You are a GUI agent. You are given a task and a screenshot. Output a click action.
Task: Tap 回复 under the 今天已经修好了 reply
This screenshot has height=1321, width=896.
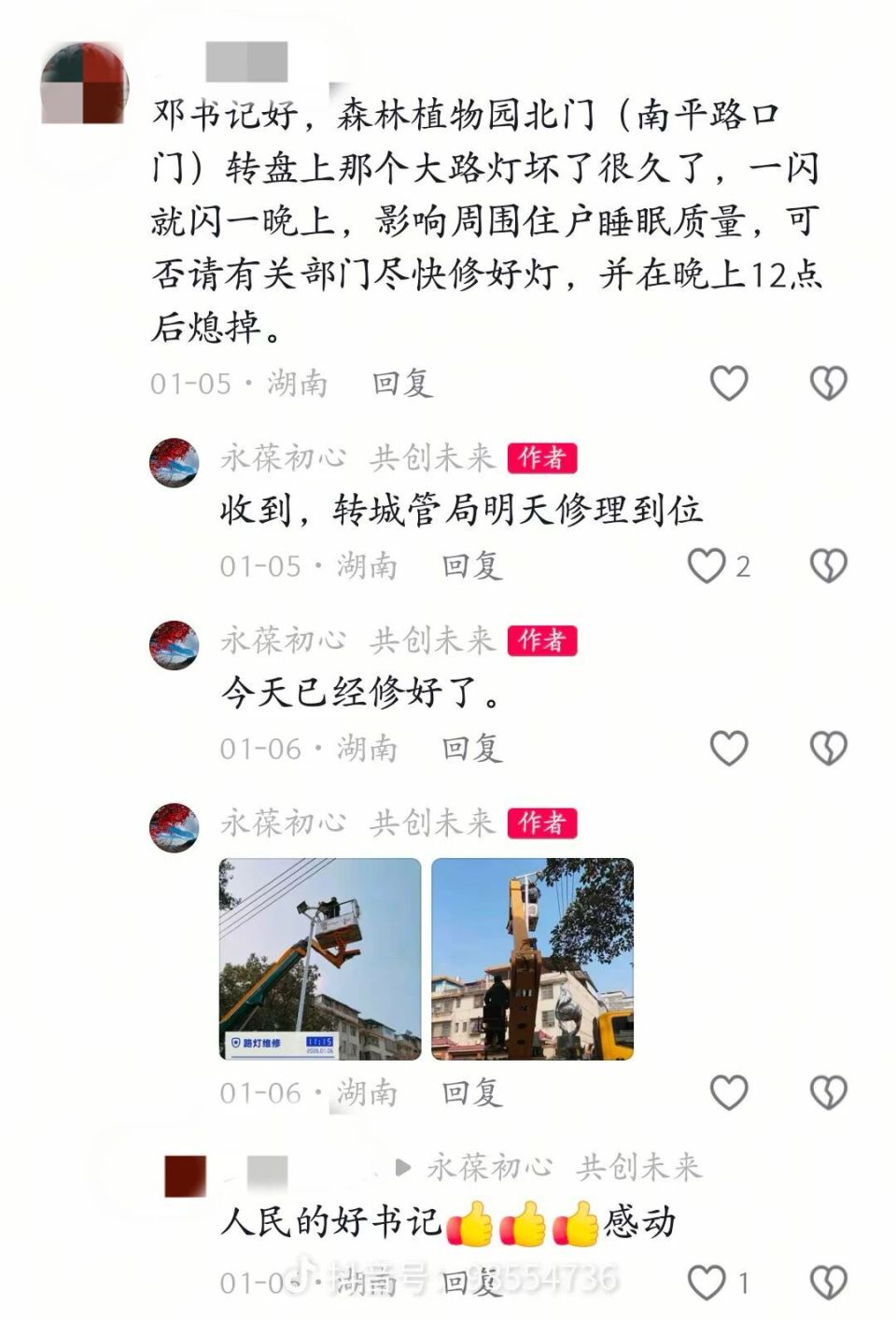(x=474, y=747)
